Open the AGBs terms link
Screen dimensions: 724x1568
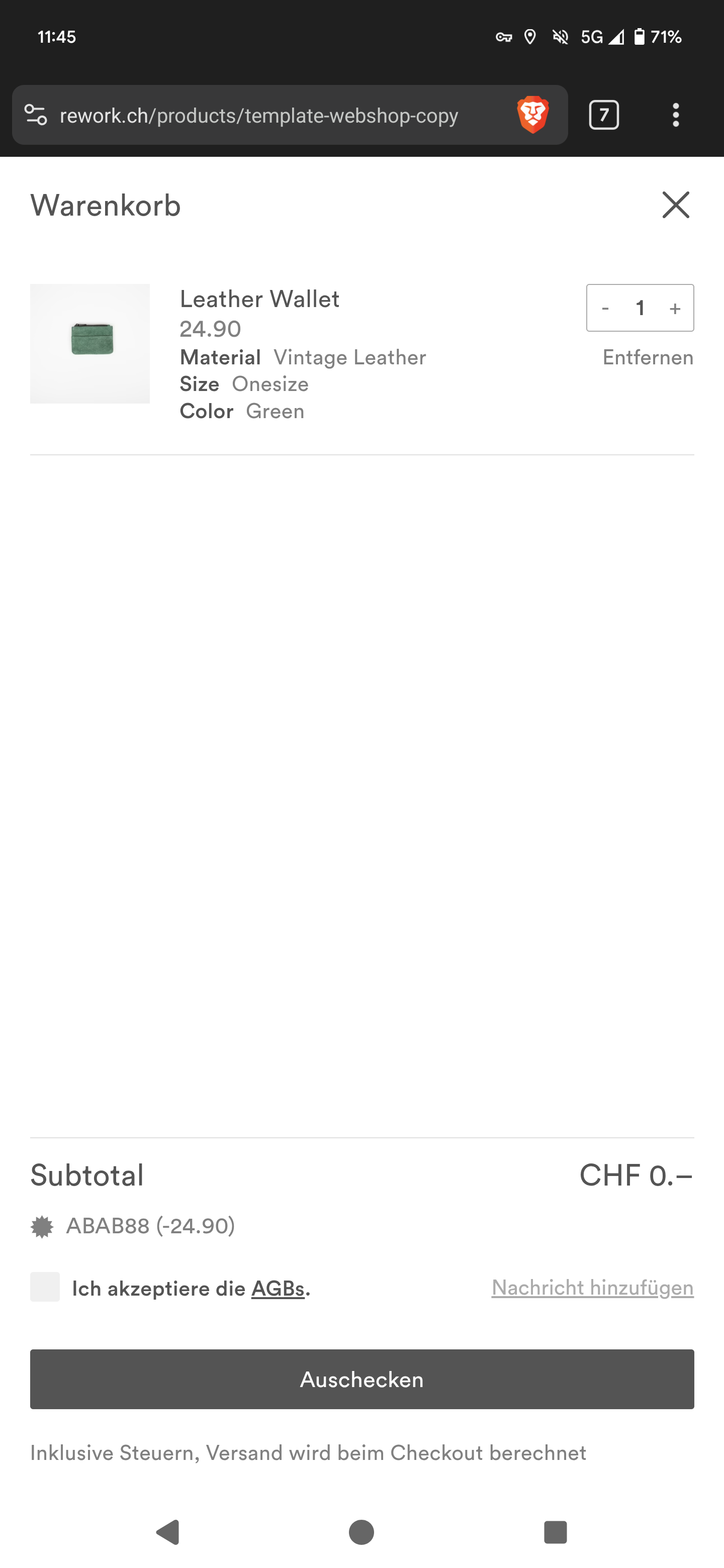pyautogui.click(x=278, y=1288)
